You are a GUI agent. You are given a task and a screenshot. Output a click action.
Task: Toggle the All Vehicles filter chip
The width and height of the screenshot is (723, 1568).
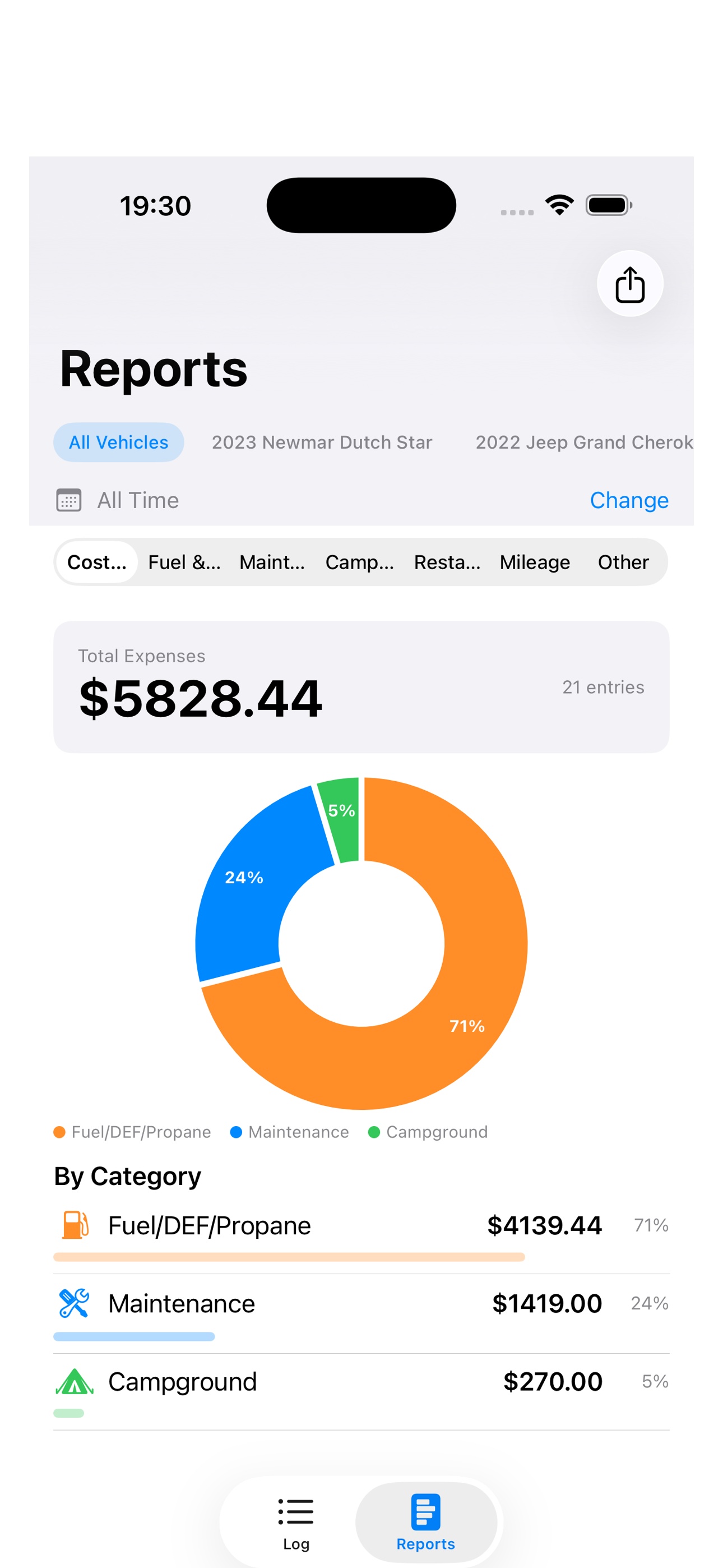point(118,442)
